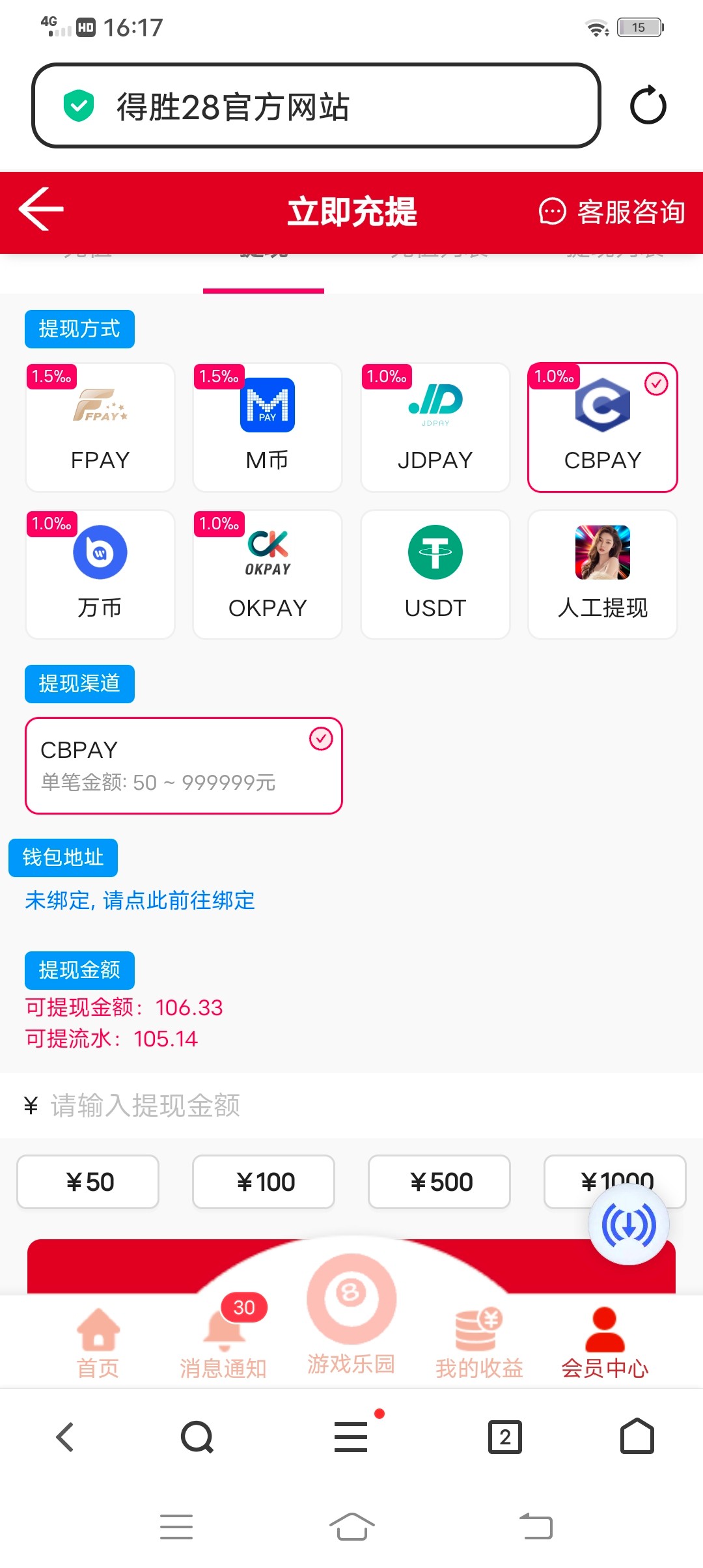703x1568 pixels.
Task: Select USDT withdrawal method
Action: (435, 574)
